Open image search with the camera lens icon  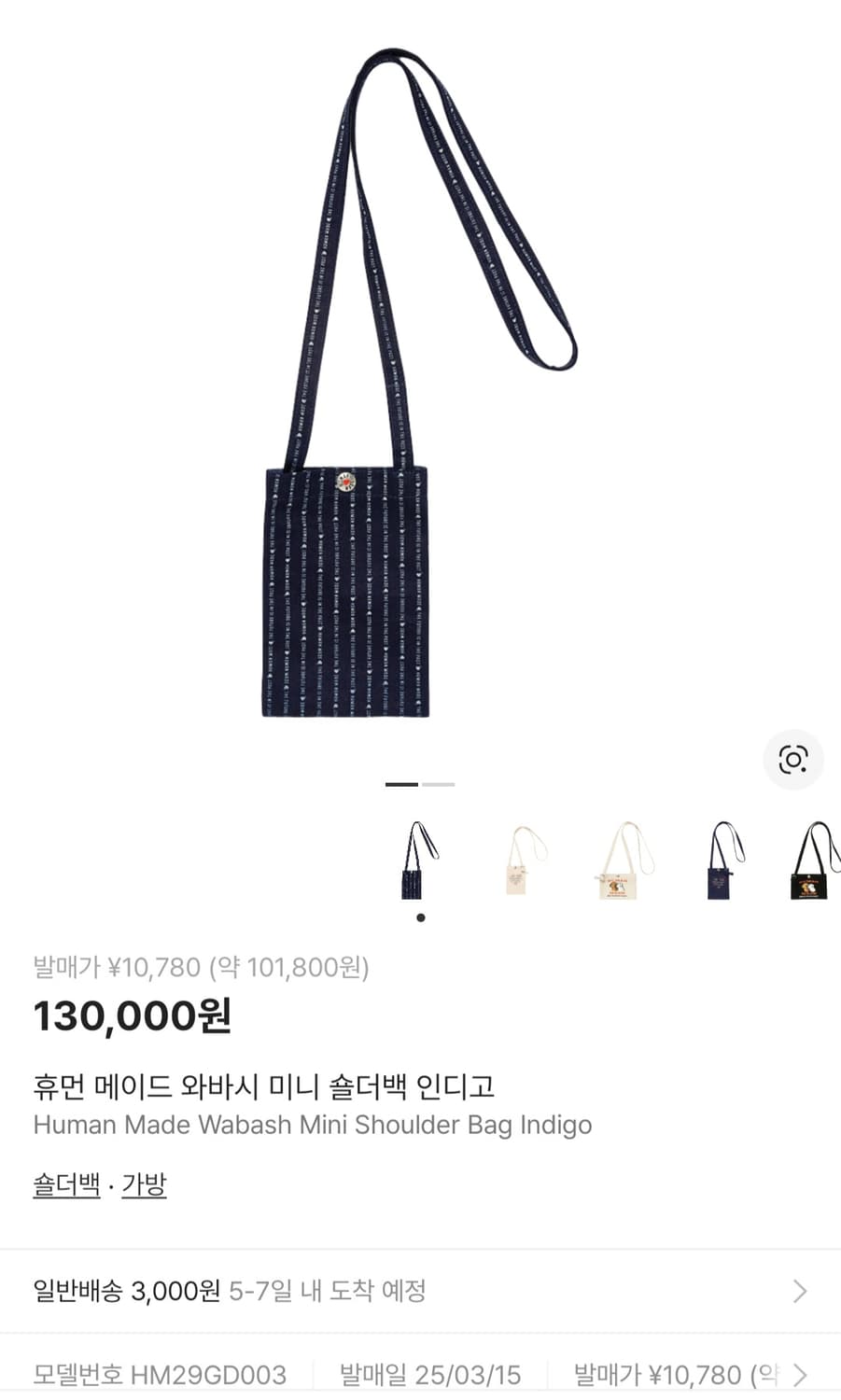pos(792,761)
